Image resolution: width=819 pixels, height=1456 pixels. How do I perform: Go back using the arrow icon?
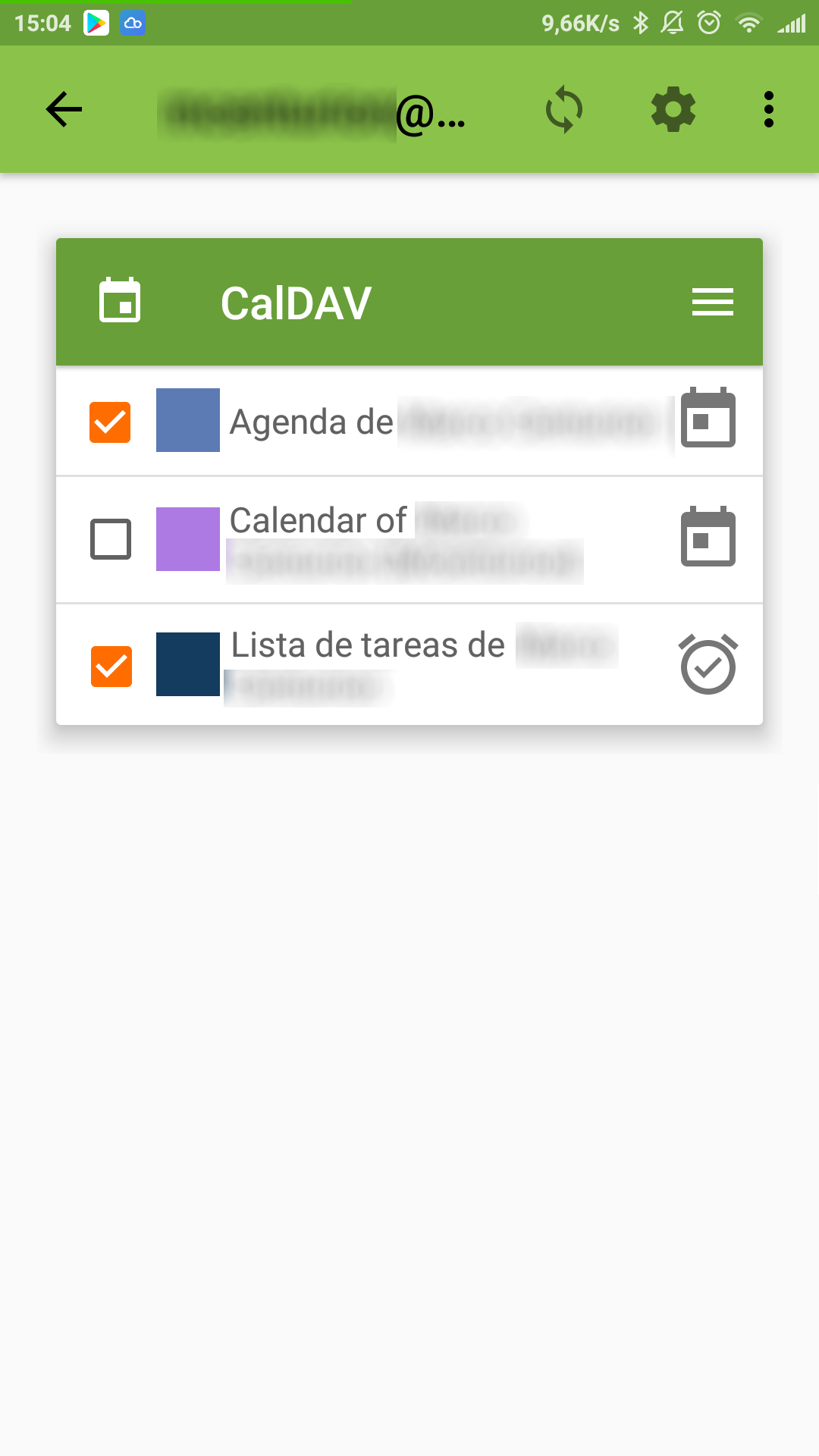pyautogui.click(x=64, y=109)
